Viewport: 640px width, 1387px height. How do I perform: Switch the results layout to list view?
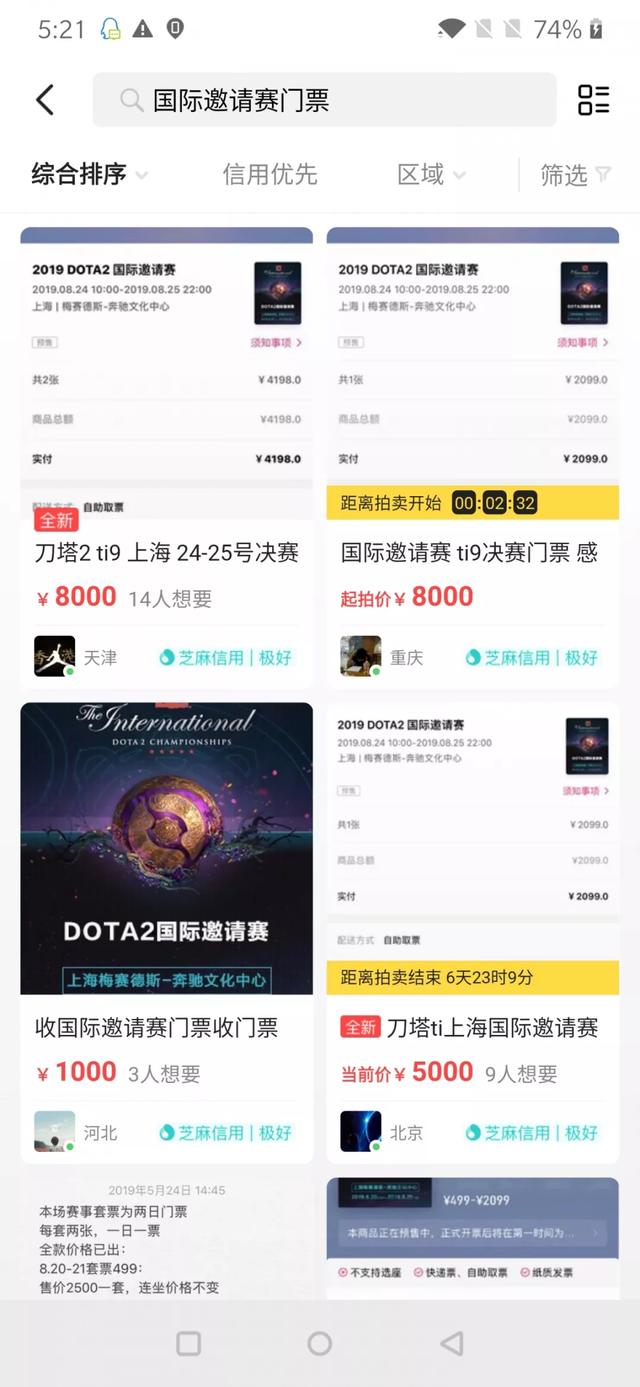coord(593,100)
